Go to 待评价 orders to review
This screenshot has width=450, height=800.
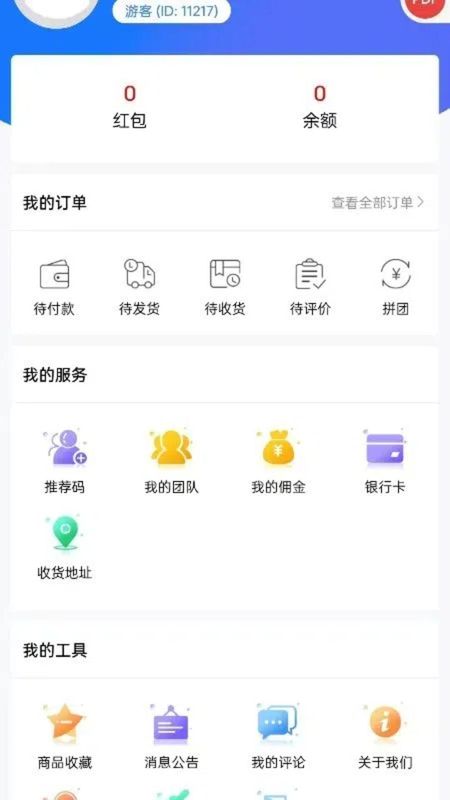[310, 287]
